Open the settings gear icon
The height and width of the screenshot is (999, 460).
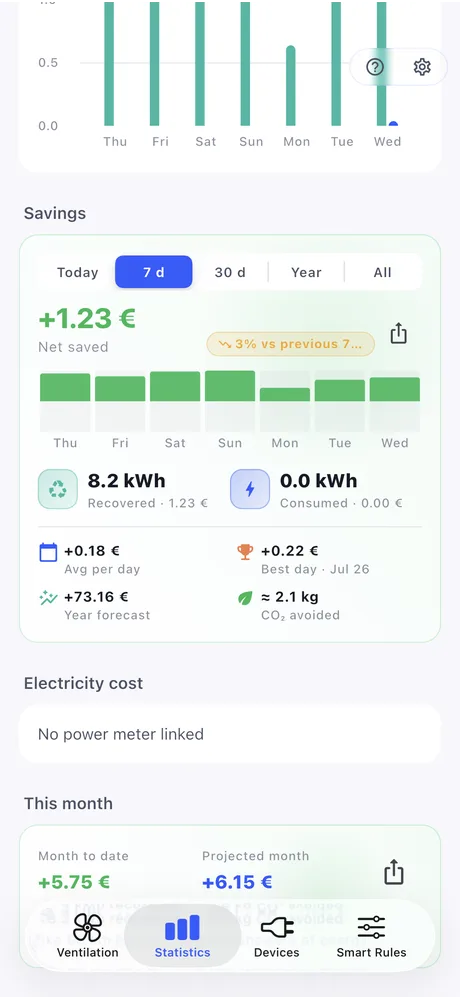[422, 66]
